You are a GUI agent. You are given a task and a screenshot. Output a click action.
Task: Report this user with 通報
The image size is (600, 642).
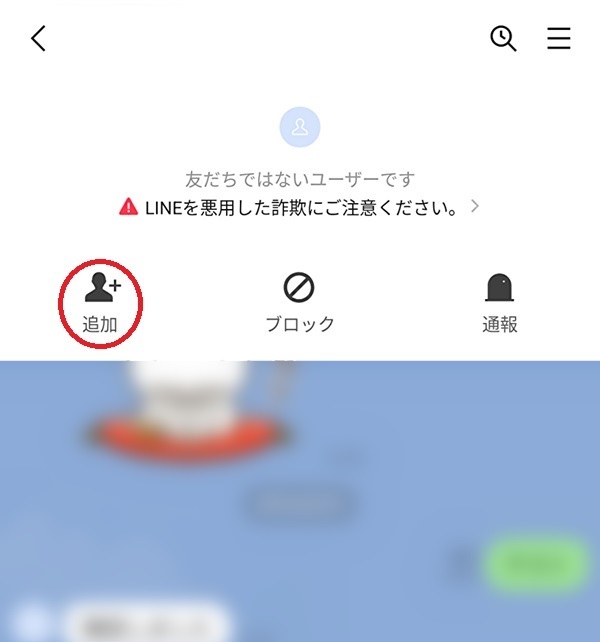pyautogui.click(x=499, y=304)
